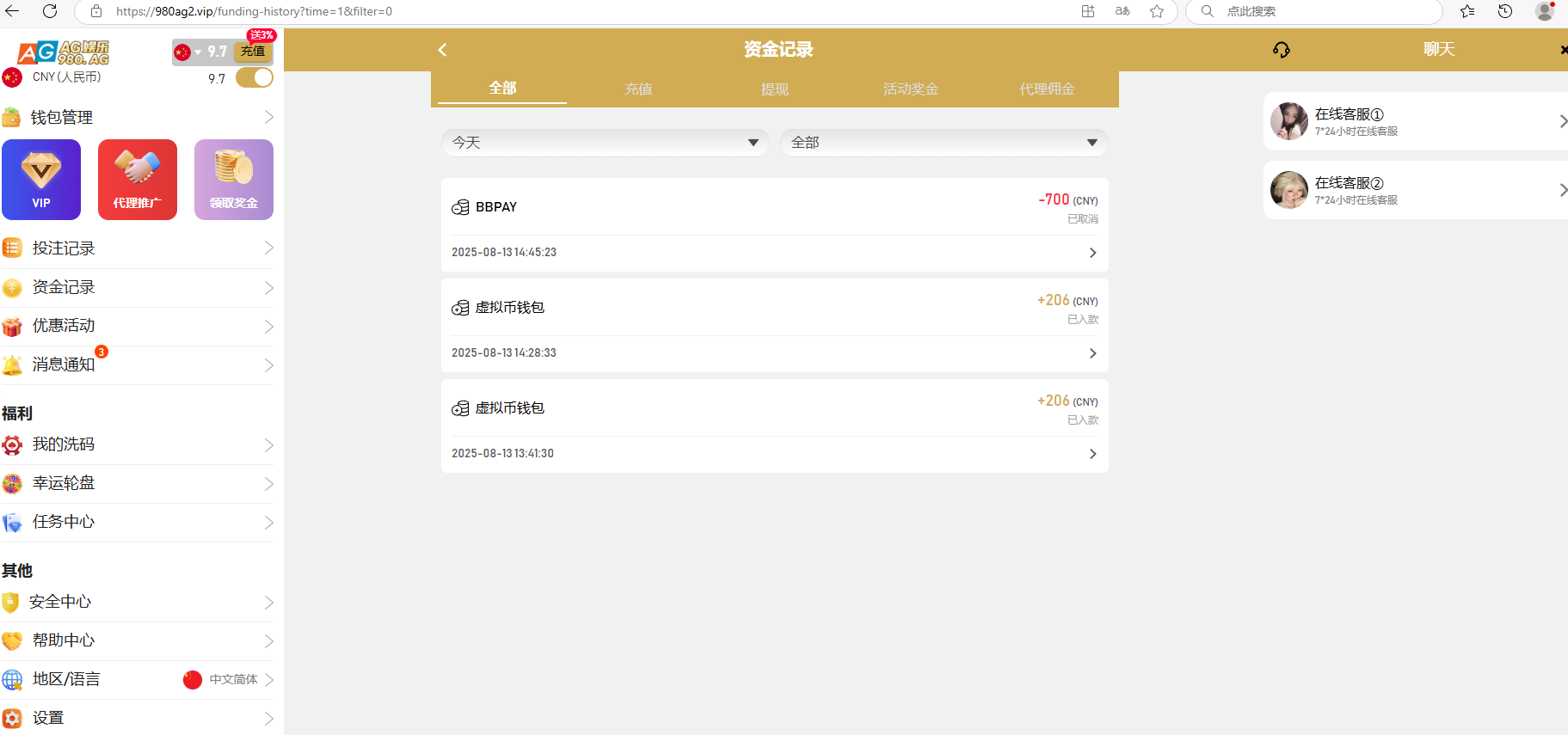Screen dimensions: 1568x735
Task: Open the customer service headset icon
Action: point(1281,50)
